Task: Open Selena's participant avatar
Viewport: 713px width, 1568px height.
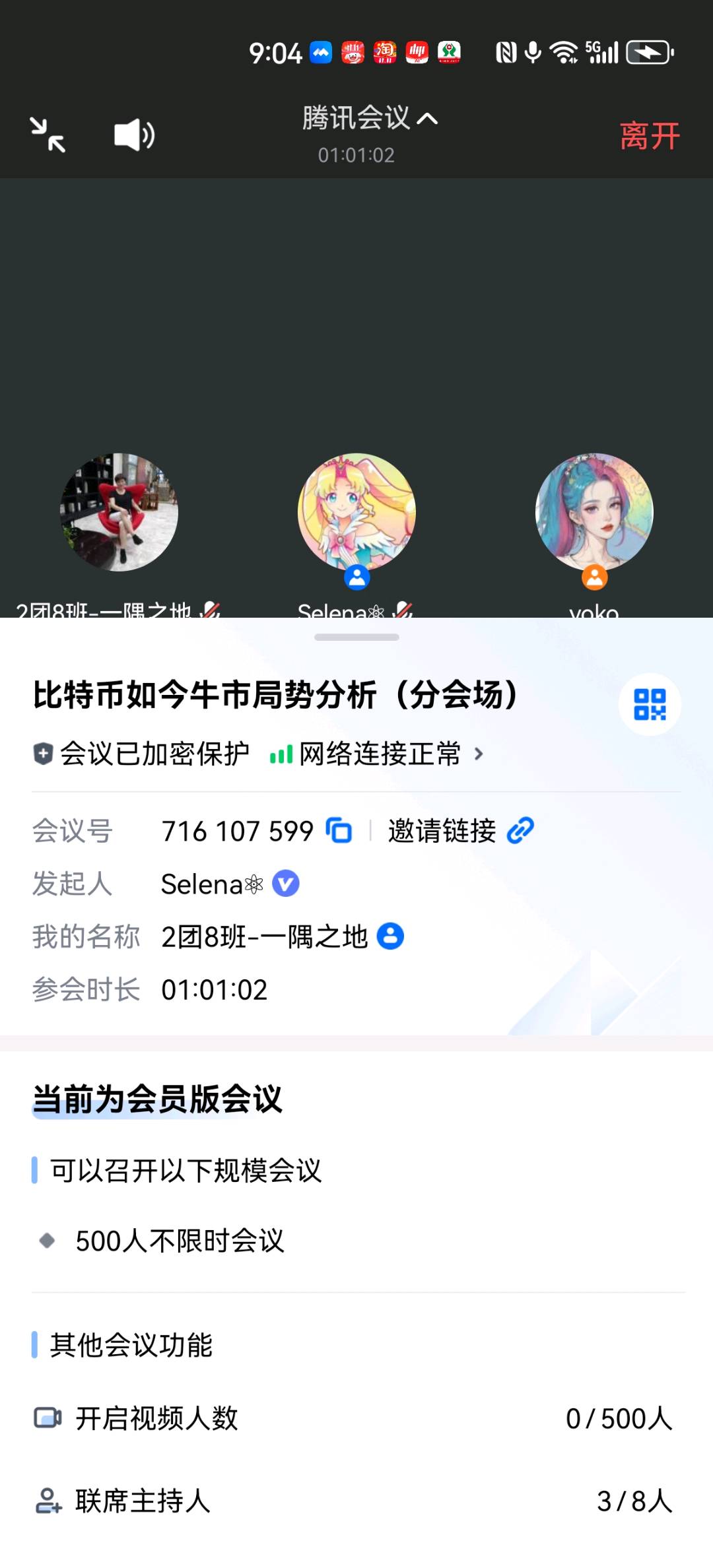Action: click(x=356, y=512)
